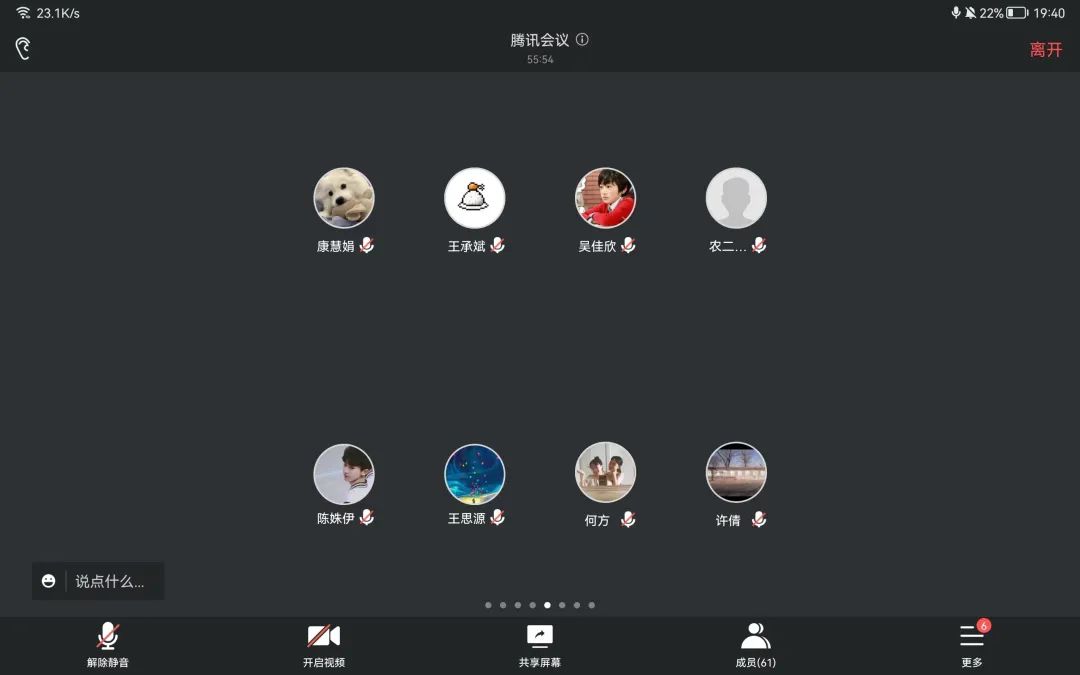The width and height of the screenshot is (1080, 675).
Task: Tap the 说点什么... chat input
Action: click(110, 581)
